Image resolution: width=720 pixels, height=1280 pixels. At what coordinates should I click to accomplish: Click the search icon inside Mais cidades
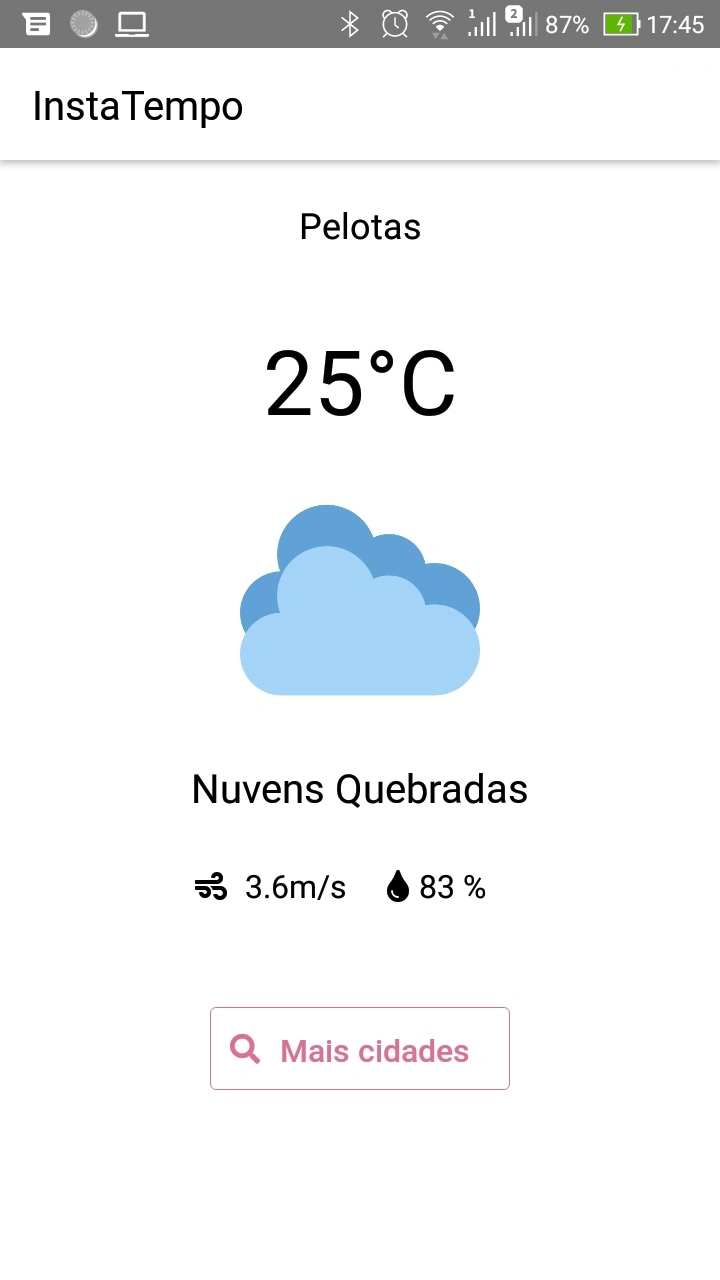click(245, 1048)
